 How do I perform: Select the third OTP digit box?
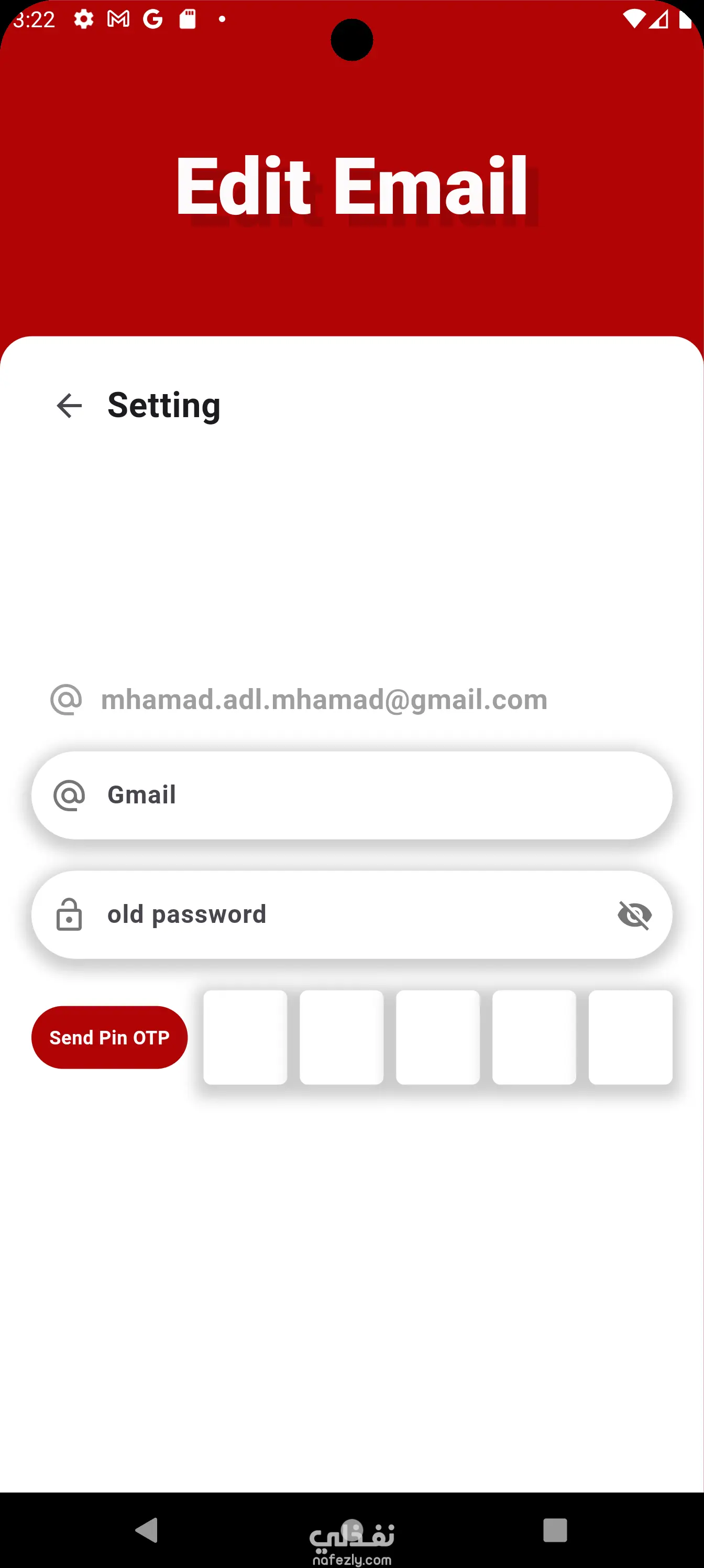pos(437,1037)
